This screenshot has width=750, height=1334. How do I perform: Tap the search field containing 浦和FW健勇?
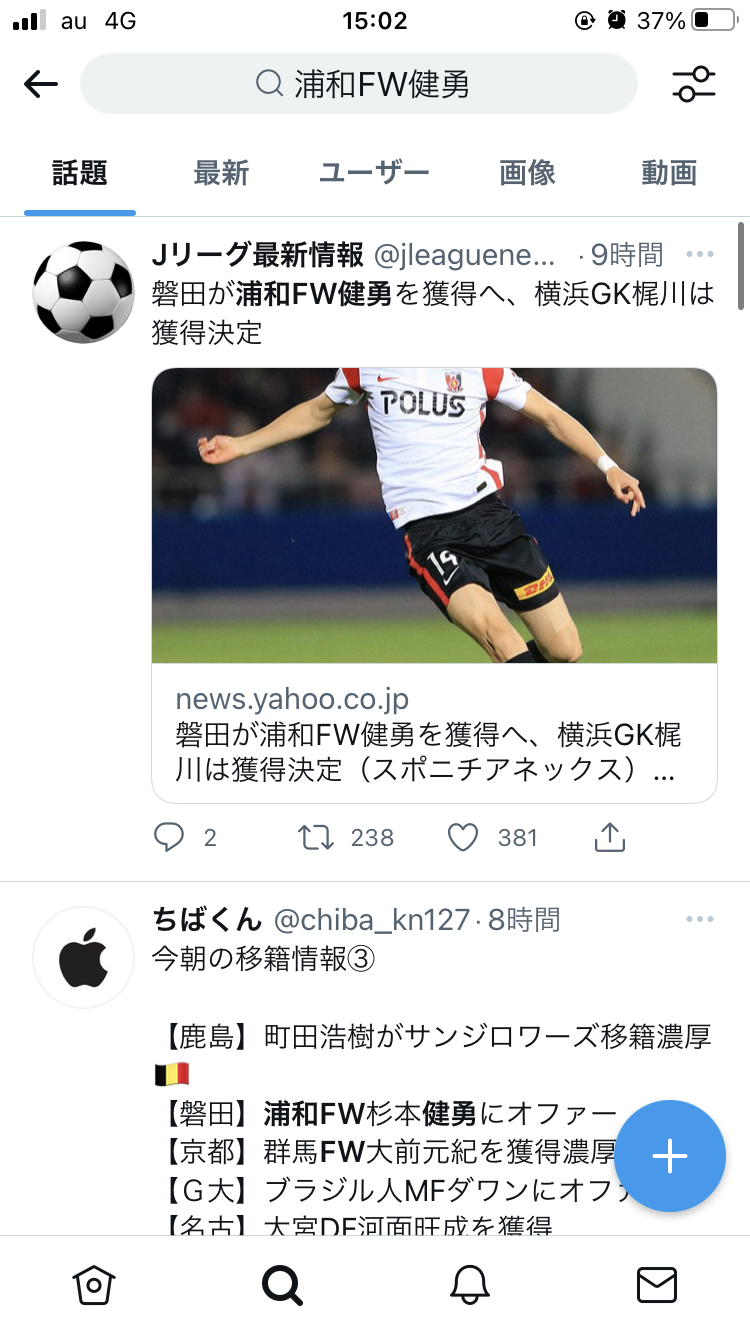pos(359,84)
